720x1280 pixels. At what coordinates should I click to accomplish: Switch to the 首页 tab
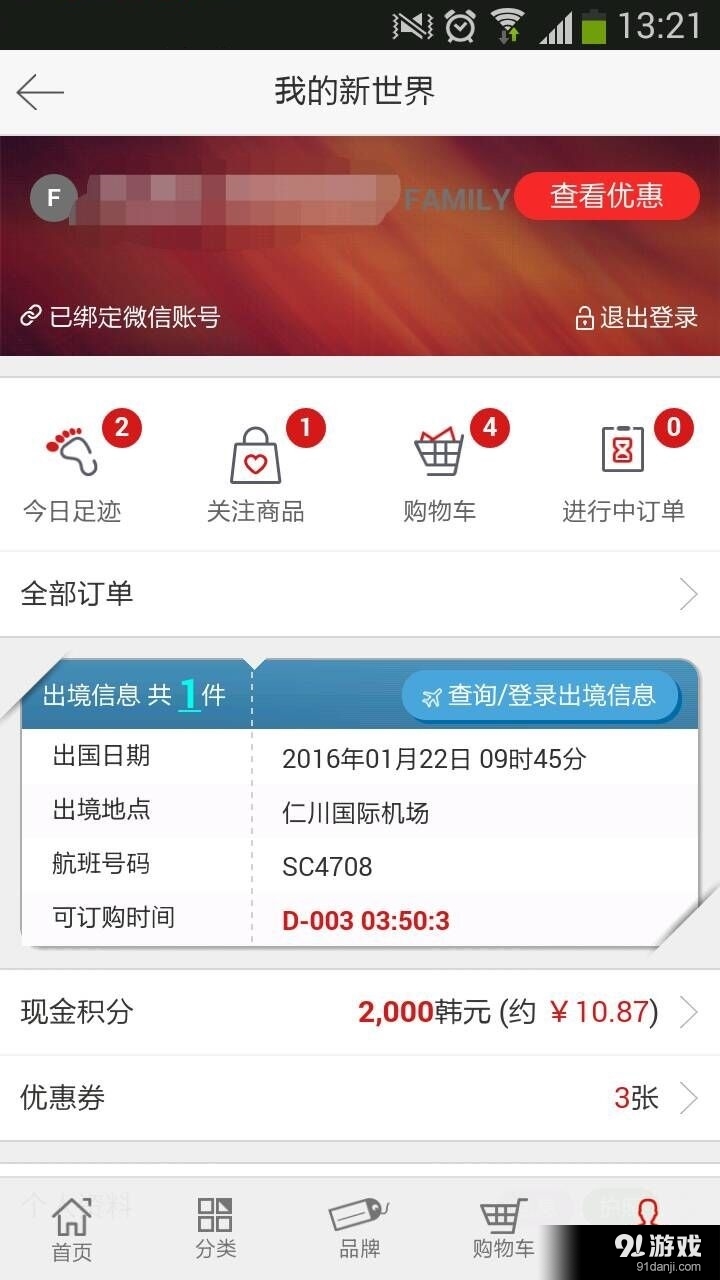[72, 1230]
